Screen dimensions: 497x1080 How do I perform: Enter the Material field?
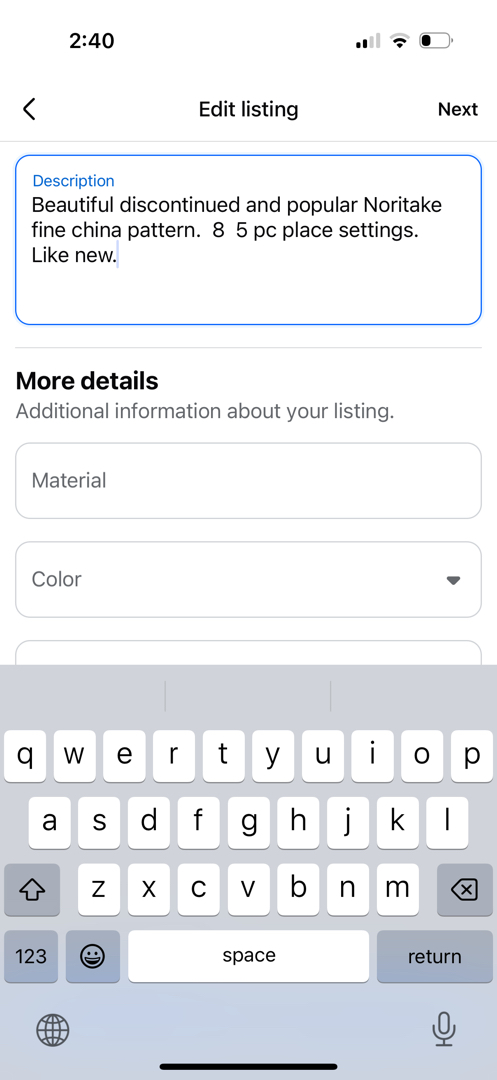[248, 481]
